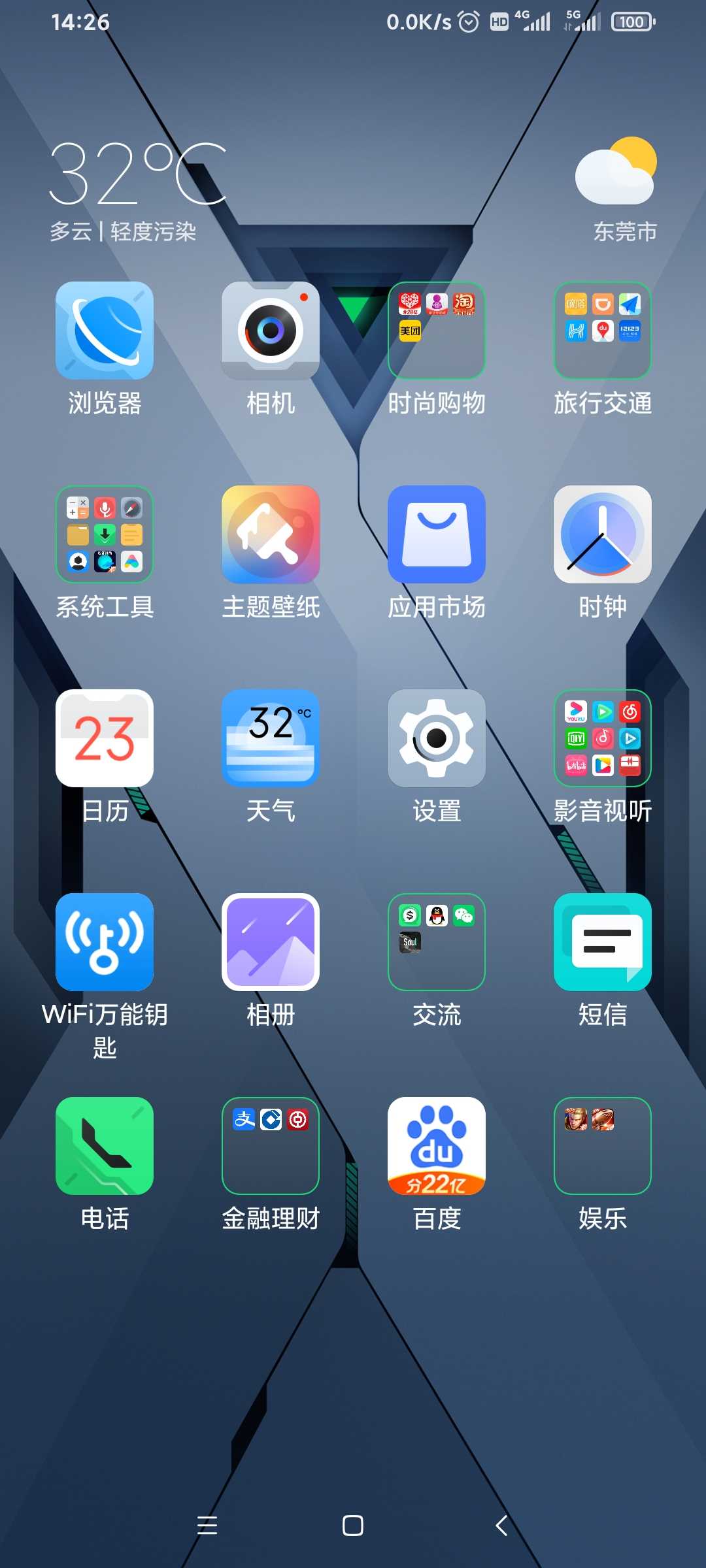Image resolution: width=706 pixels, height=1568 pixels.
Task: Open the 相册 gallery app
Action: pos(271,942)
